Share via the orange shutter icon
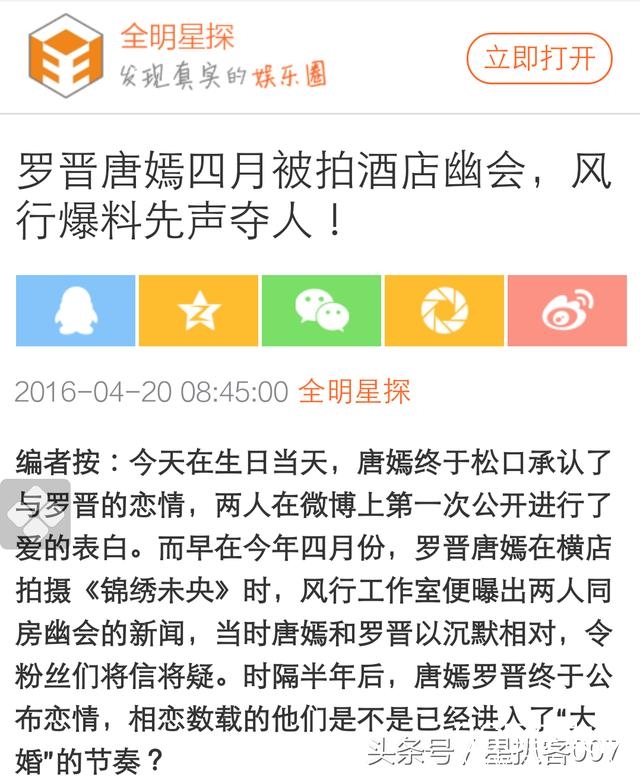Image resolution: width=640 pixels, height=777 pixels. (x=443, y=311)
